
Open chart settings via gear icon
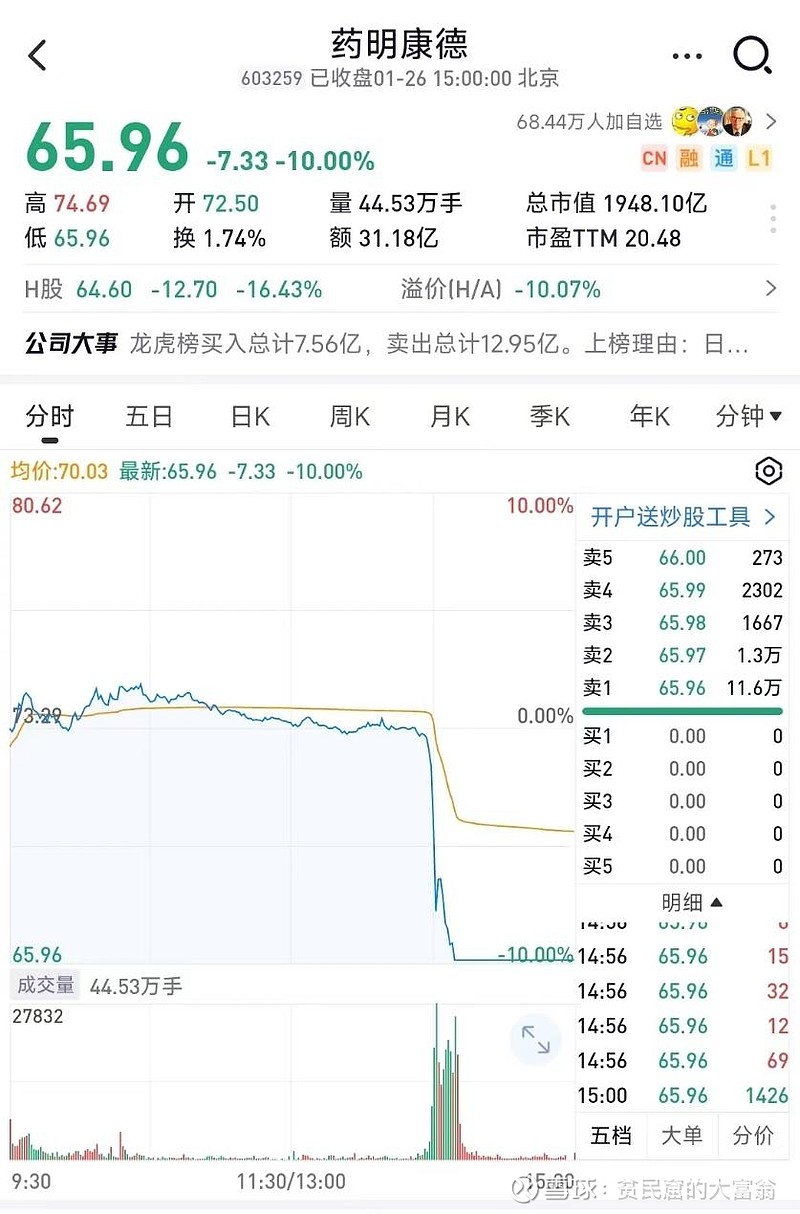[768, 470]
